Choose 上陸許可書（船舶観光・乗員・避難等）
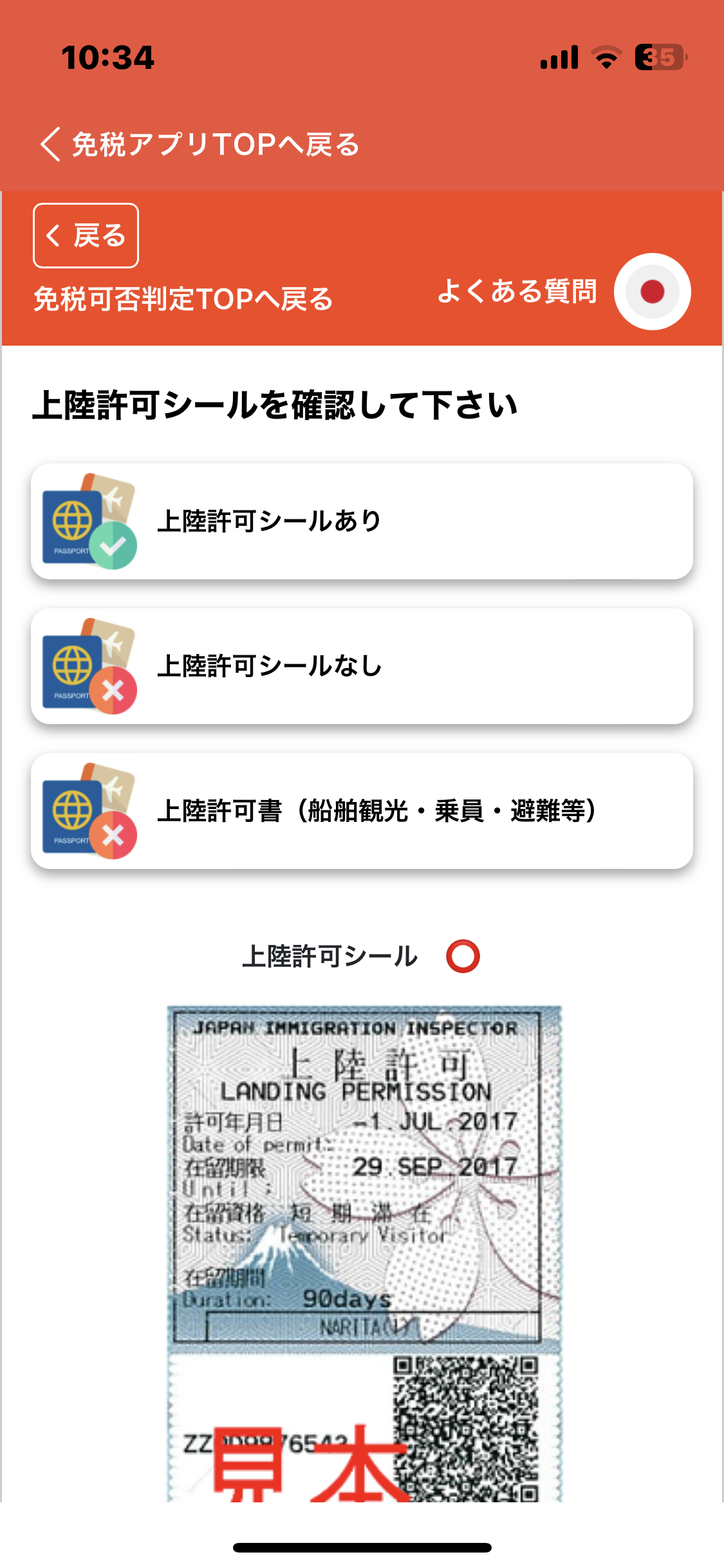 click(362, 811)
